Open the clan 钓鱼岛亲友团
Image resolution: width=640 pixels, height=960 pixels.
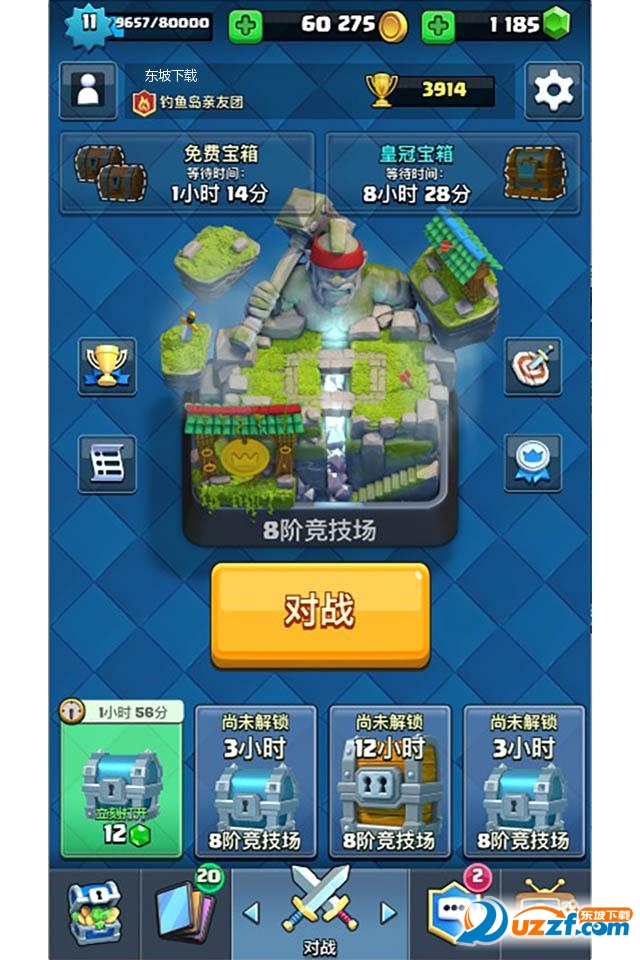(x=190, y=102)
